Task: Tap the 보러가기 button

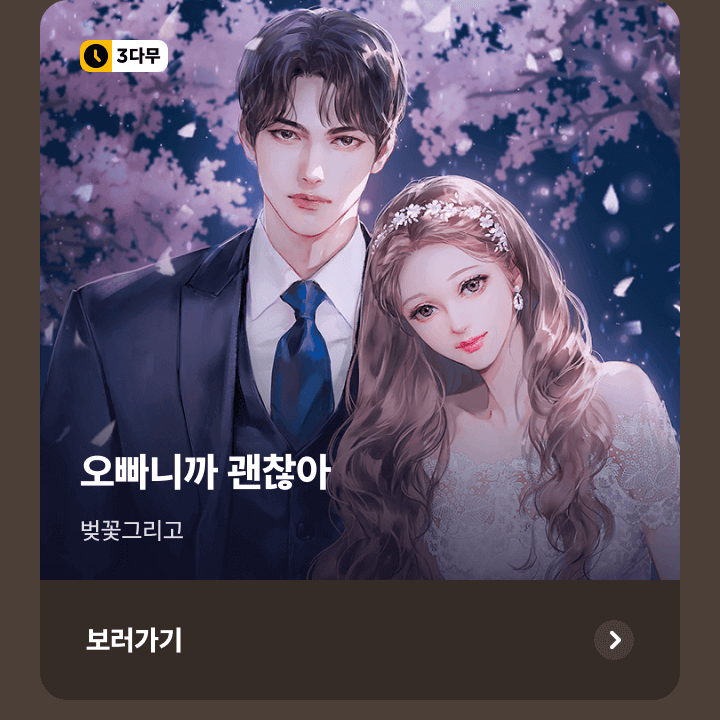Action: pyautogui.click(x=134, y=640)
